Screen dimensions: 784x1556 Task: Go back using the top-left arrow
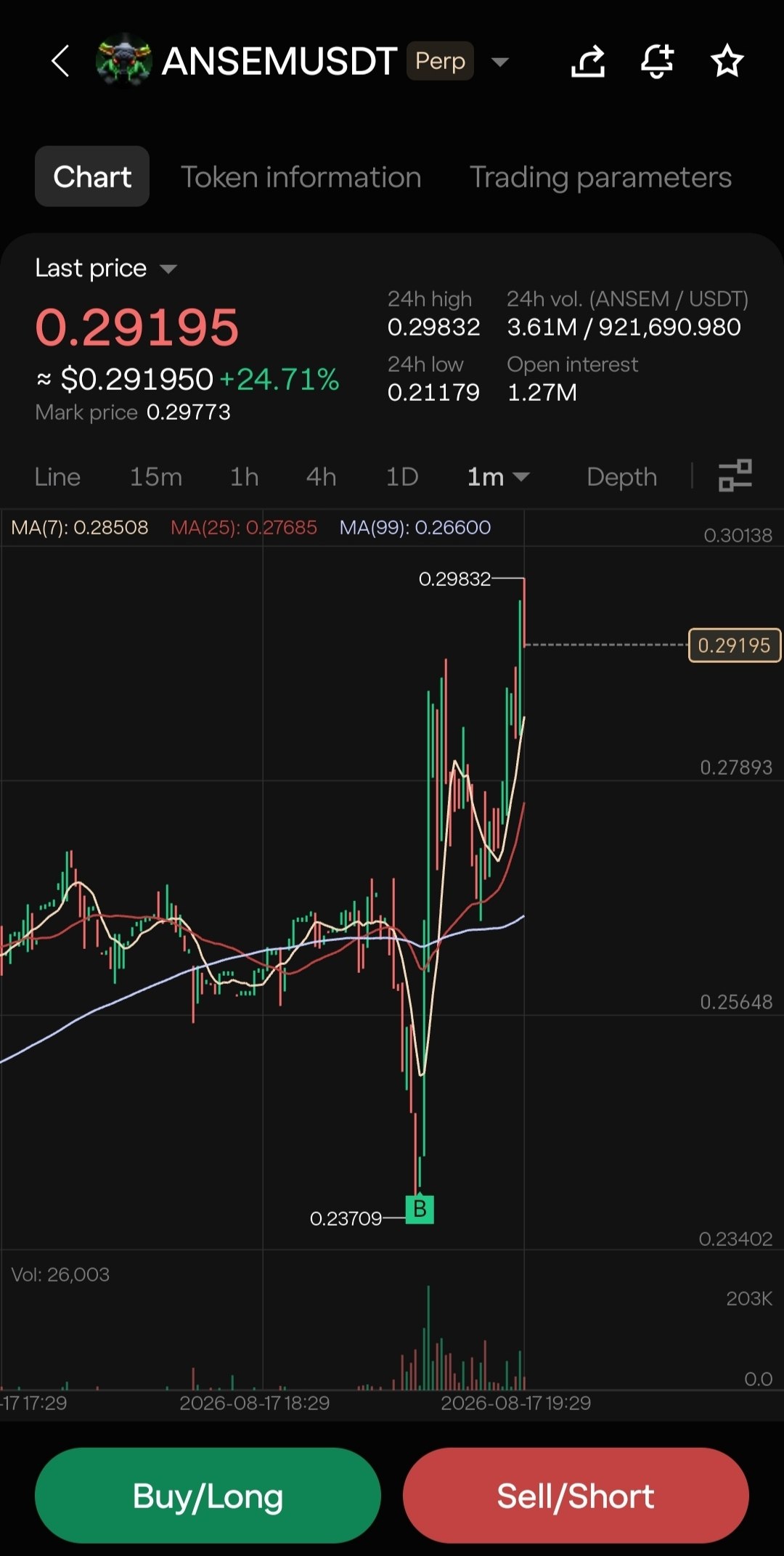coord(61,61)
